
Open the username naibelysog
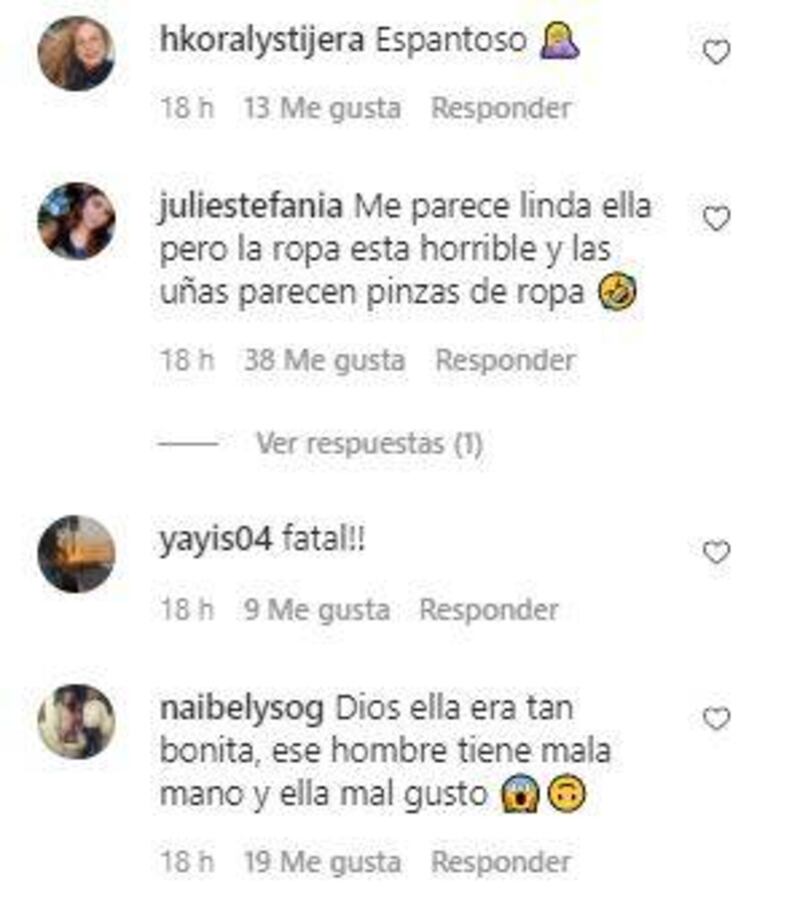click(x=241, y=708)
